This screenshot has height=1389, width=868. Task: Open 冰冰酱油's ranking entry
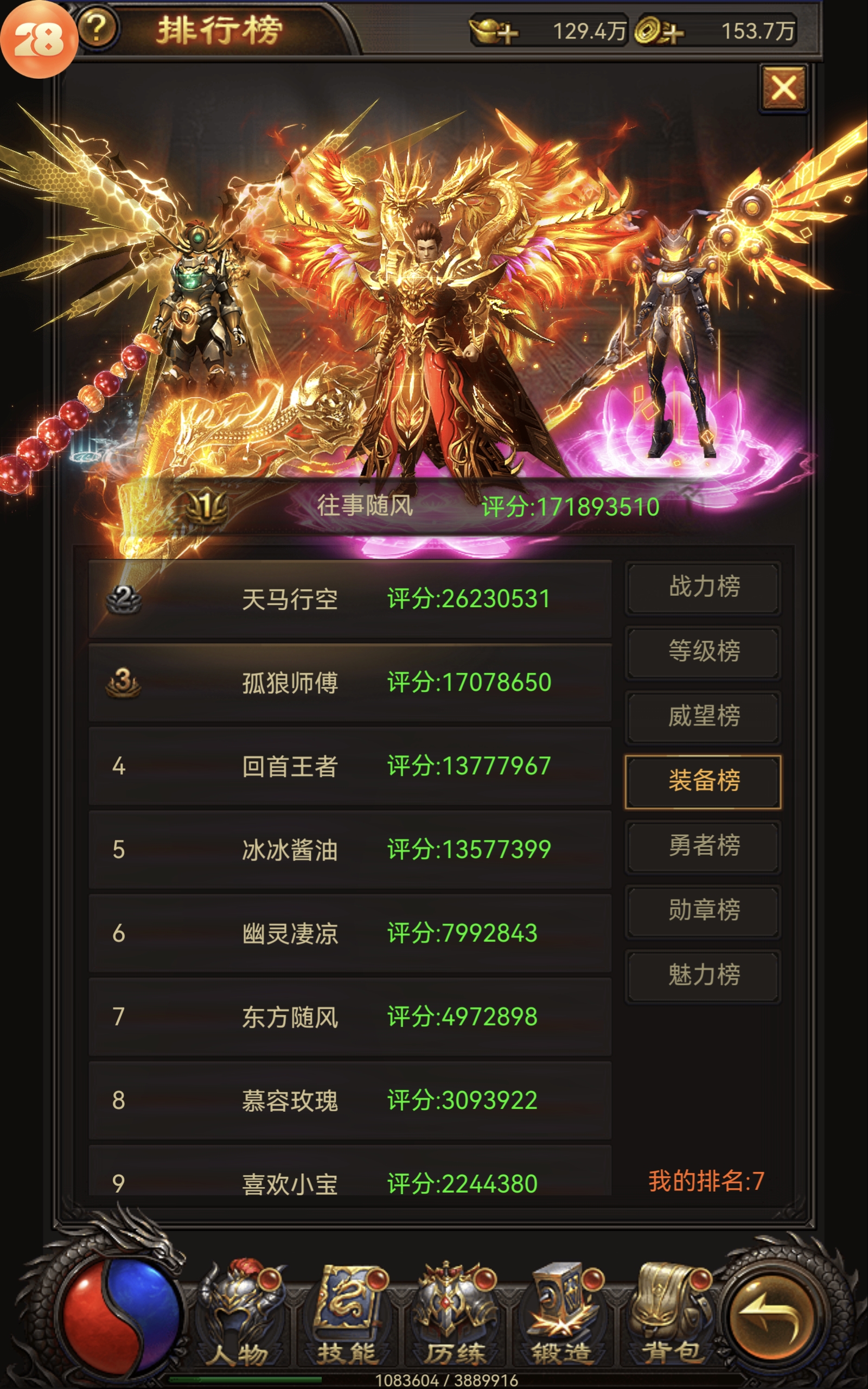pyautogui.click(x=349, y=850)
